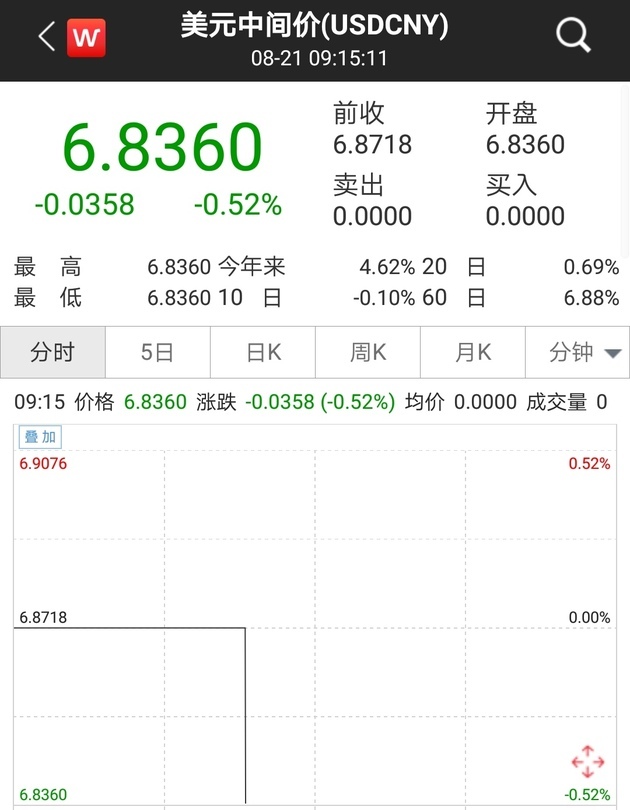Go back using the arrow icon
Screen dimensions: 630x810
(46, 37)
